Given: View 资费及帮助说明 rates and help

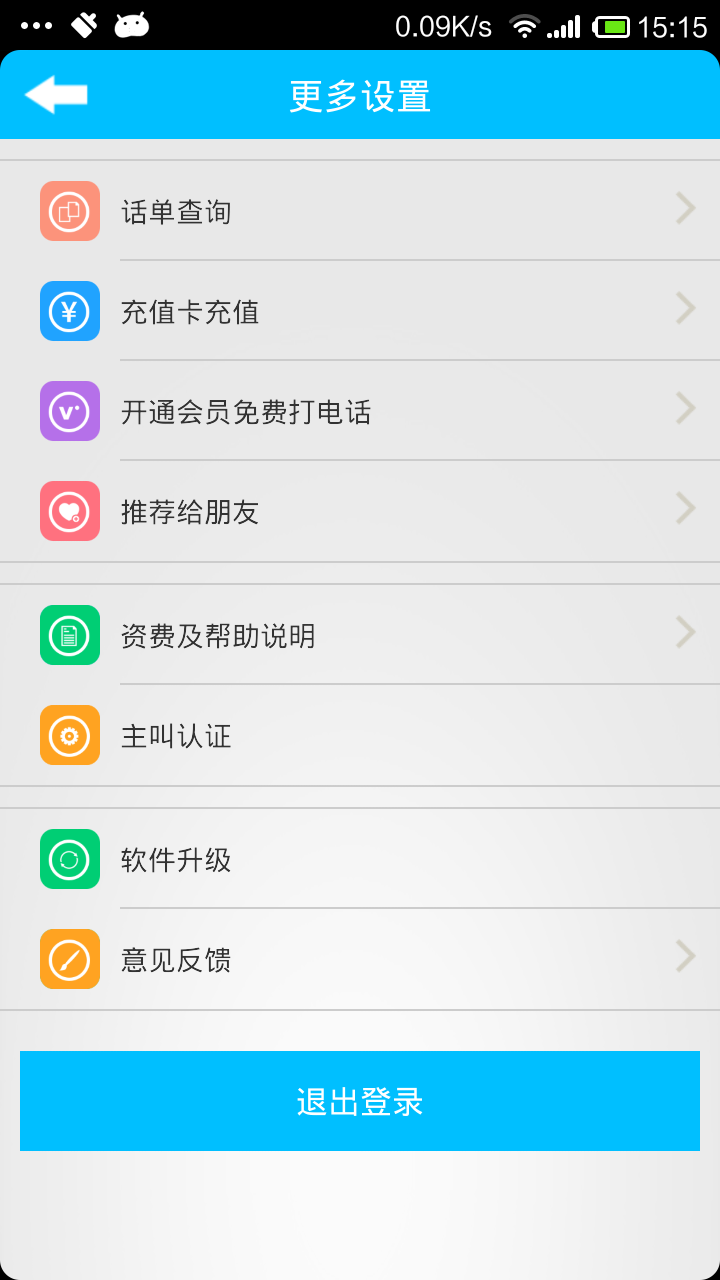Looking at the screenshot, I should click(360, 635).
